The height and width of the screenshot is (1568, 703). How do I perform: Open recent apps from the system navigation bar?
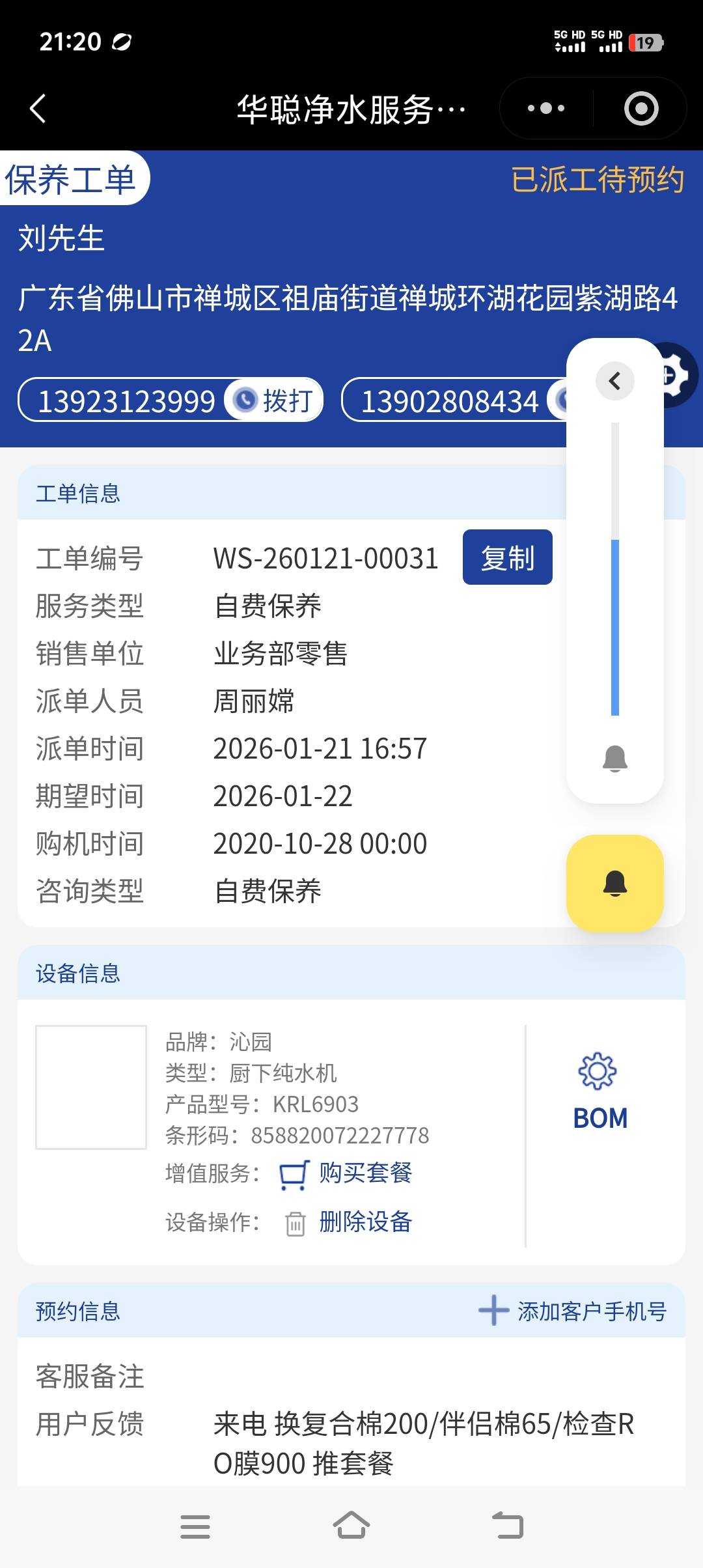tap(195, 1526)
